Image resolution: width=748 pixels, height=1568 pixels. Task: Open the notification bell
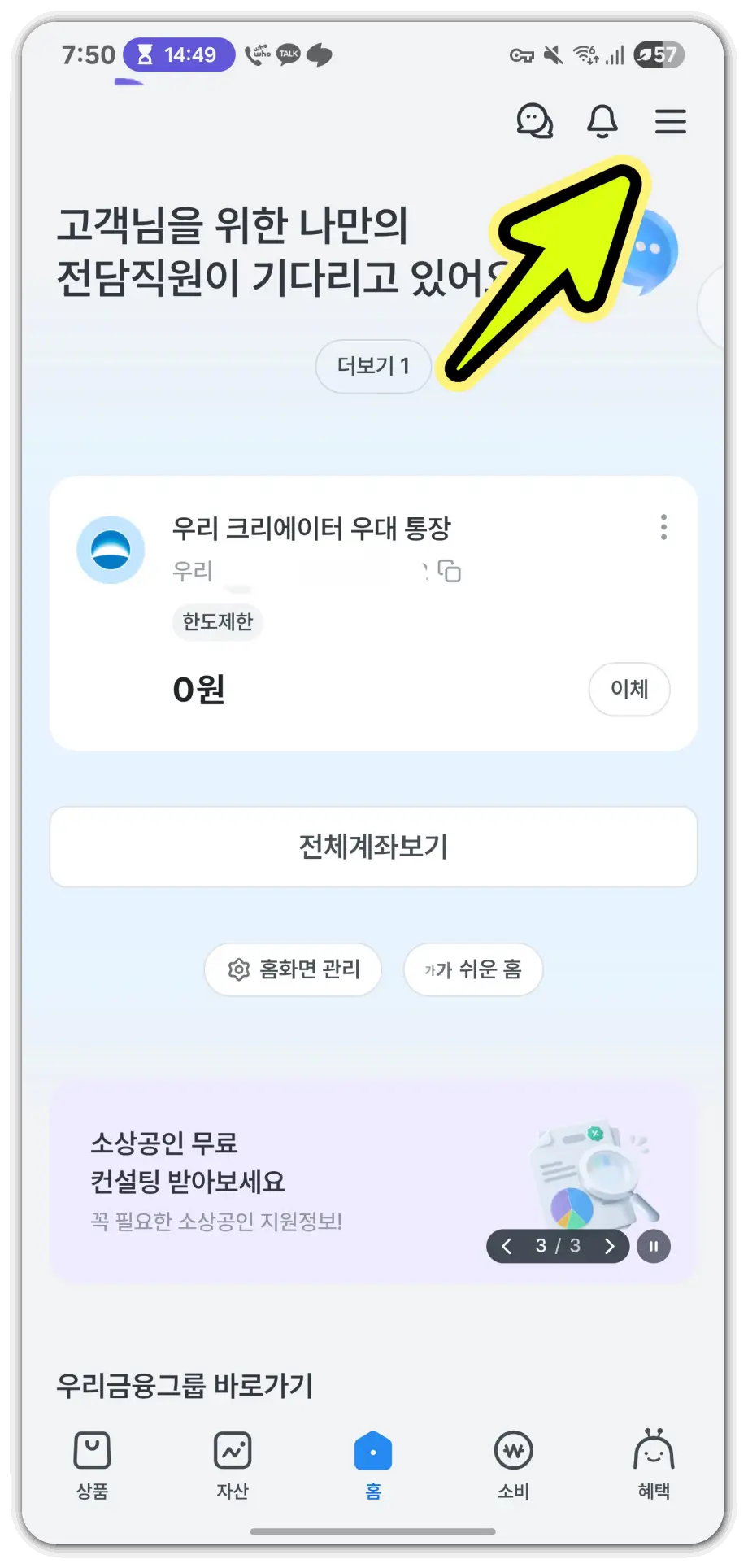(x=602, y=121)
